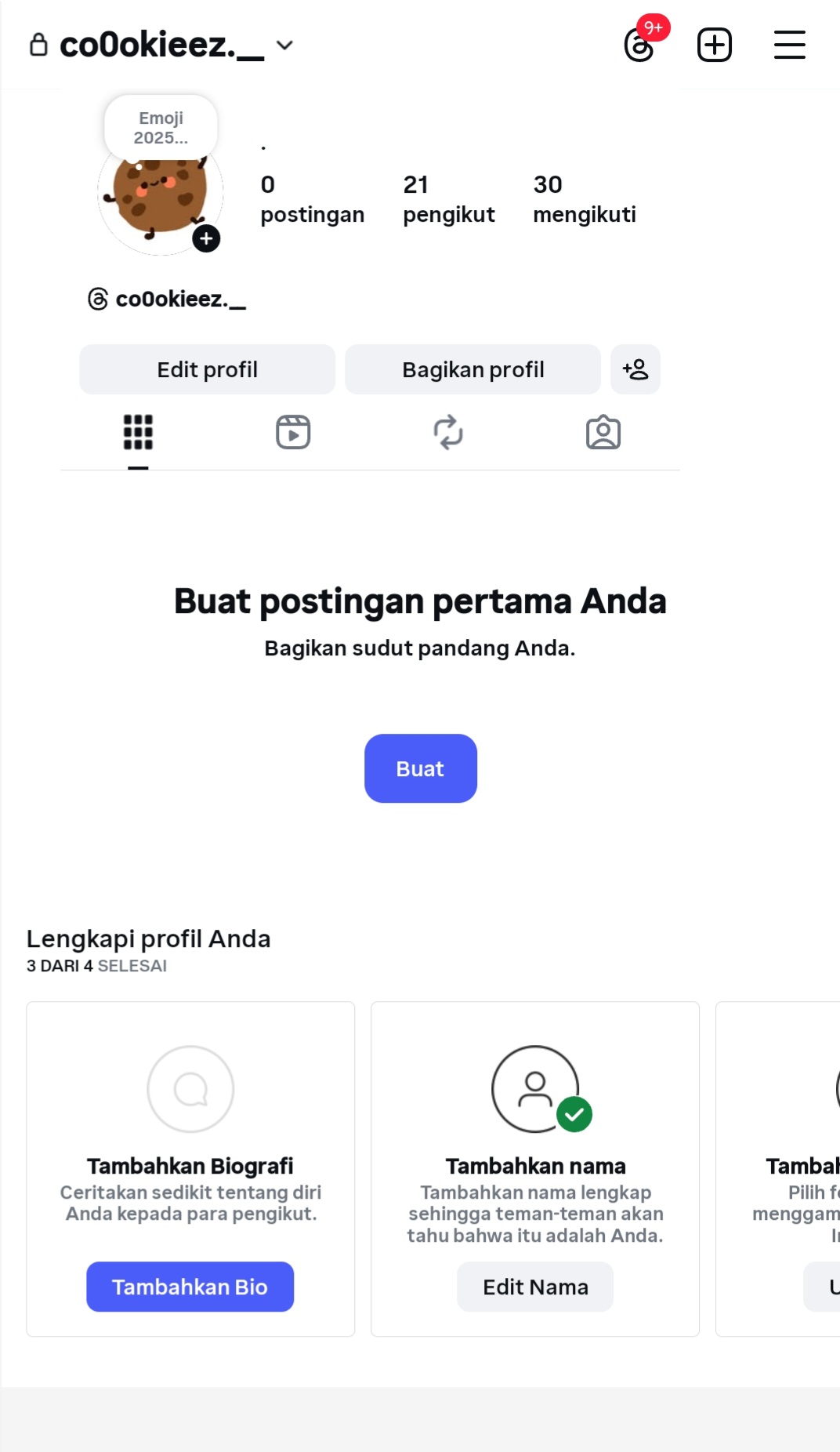Open the co0okieez._ Threads profile link

point(168,299)
